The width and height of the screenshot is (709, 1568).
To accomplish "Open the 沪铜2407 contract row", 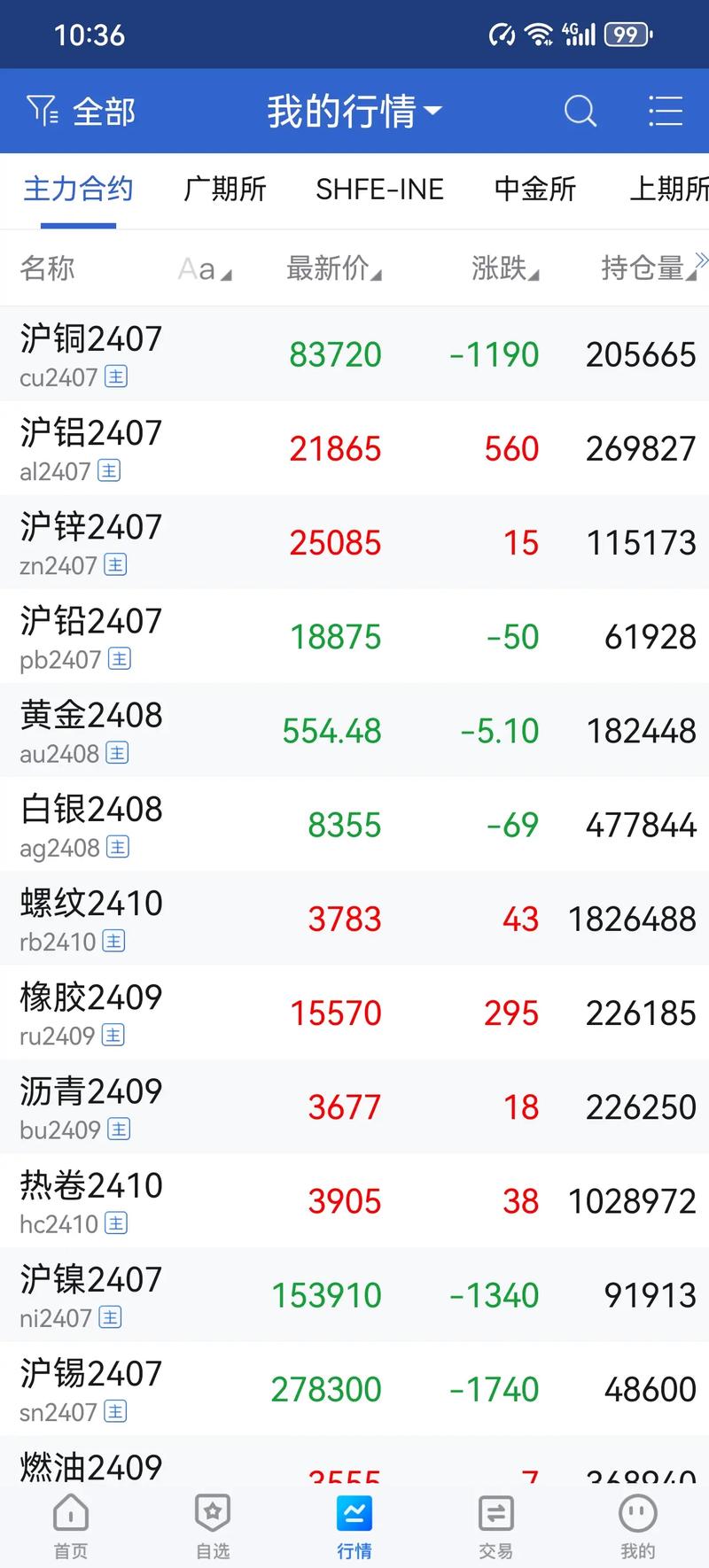I will coord(354,354).
